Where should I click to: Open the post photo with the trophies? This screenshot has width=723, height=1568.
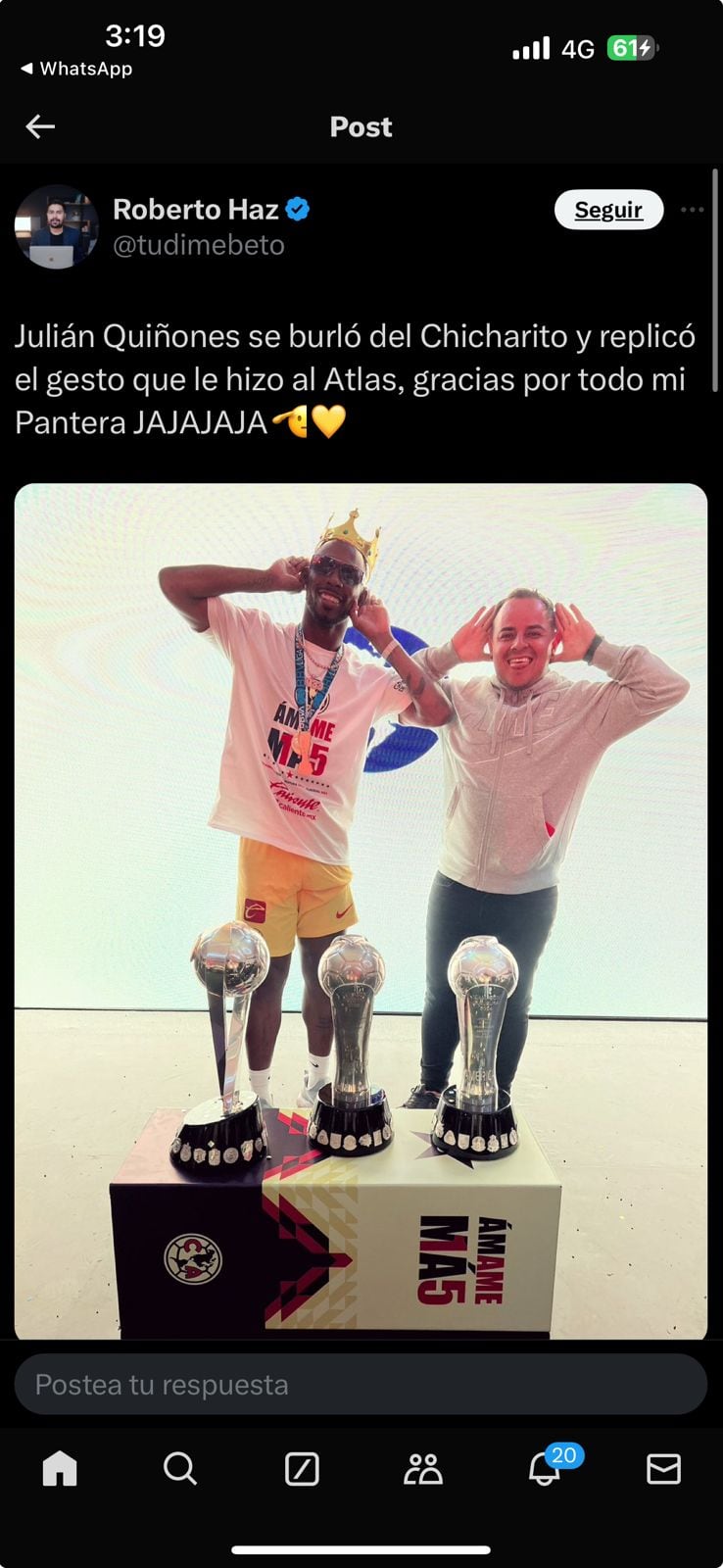click(x=361, y=910)
